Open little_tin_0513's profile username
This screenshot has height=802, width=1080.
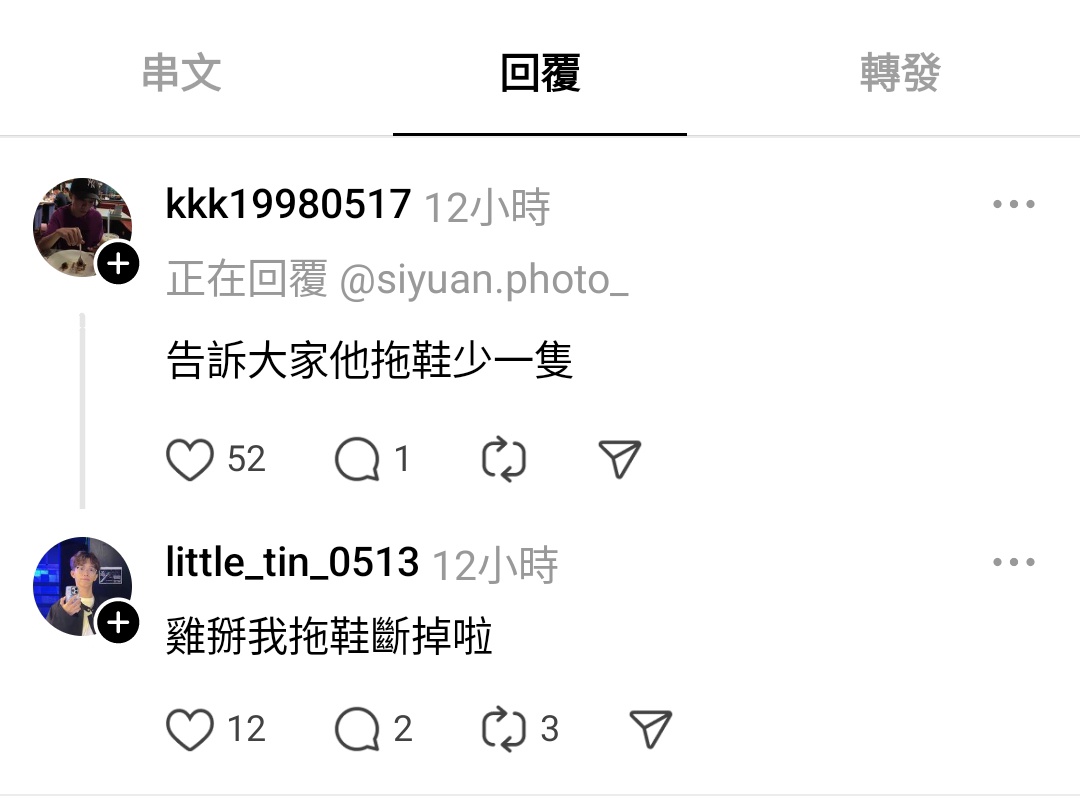(292, 562)
